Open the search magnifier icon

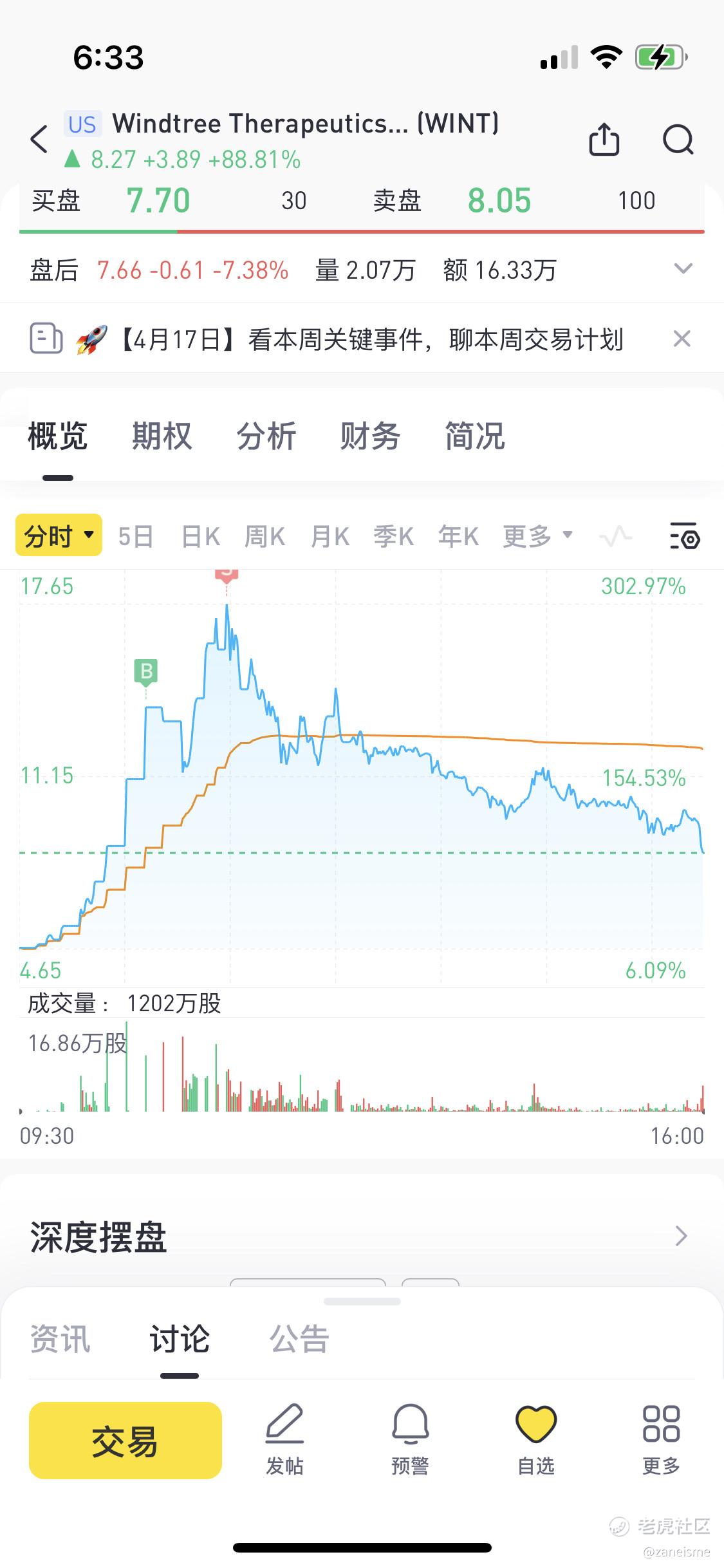[678, 140]
